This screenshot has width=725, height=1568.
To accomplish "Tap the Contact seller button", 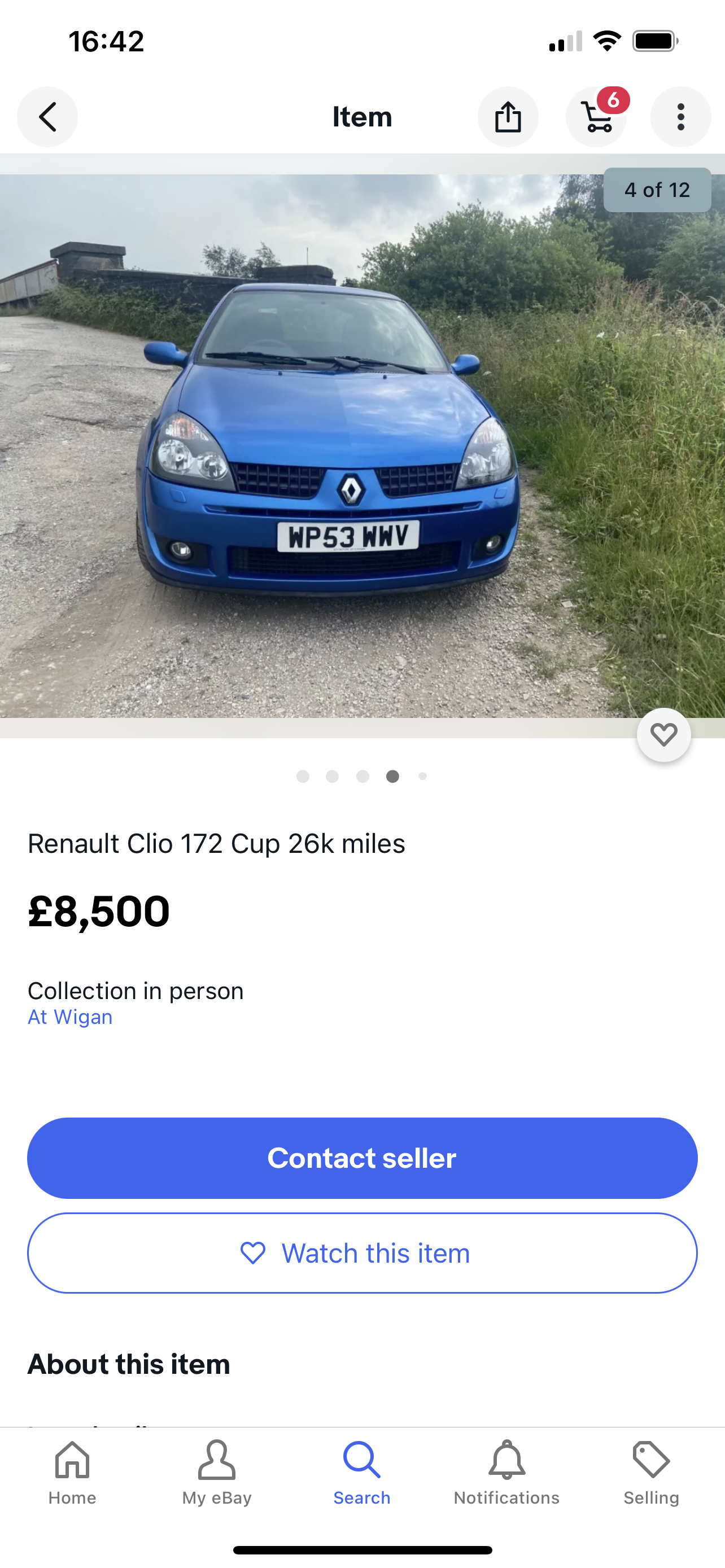I will pyautogui.click(x=362, y=1158).
